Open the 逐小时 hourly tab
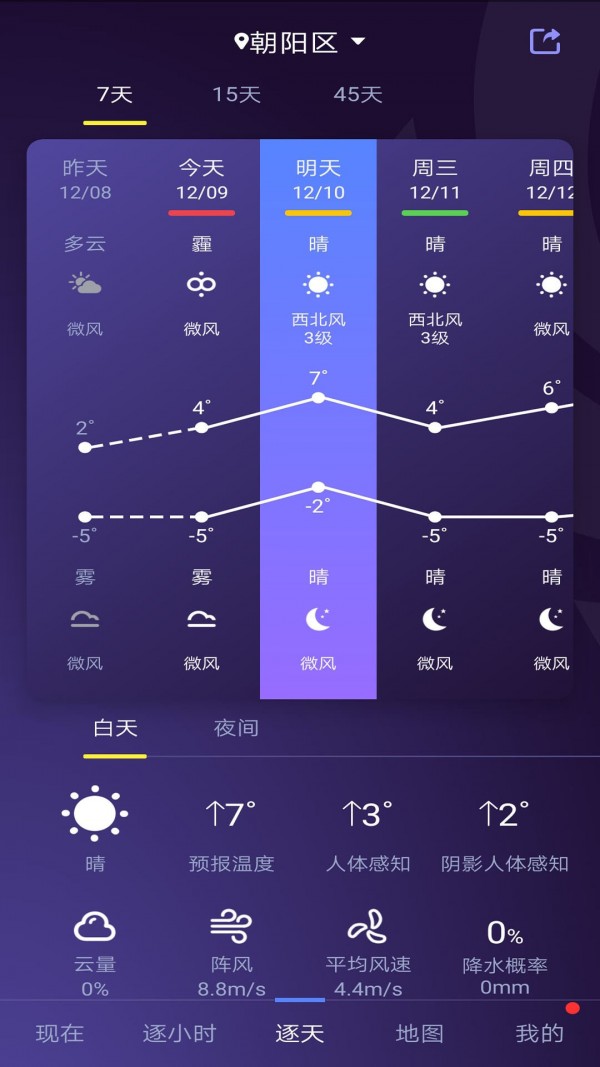600x1067 pixels. click(180, 1034)
